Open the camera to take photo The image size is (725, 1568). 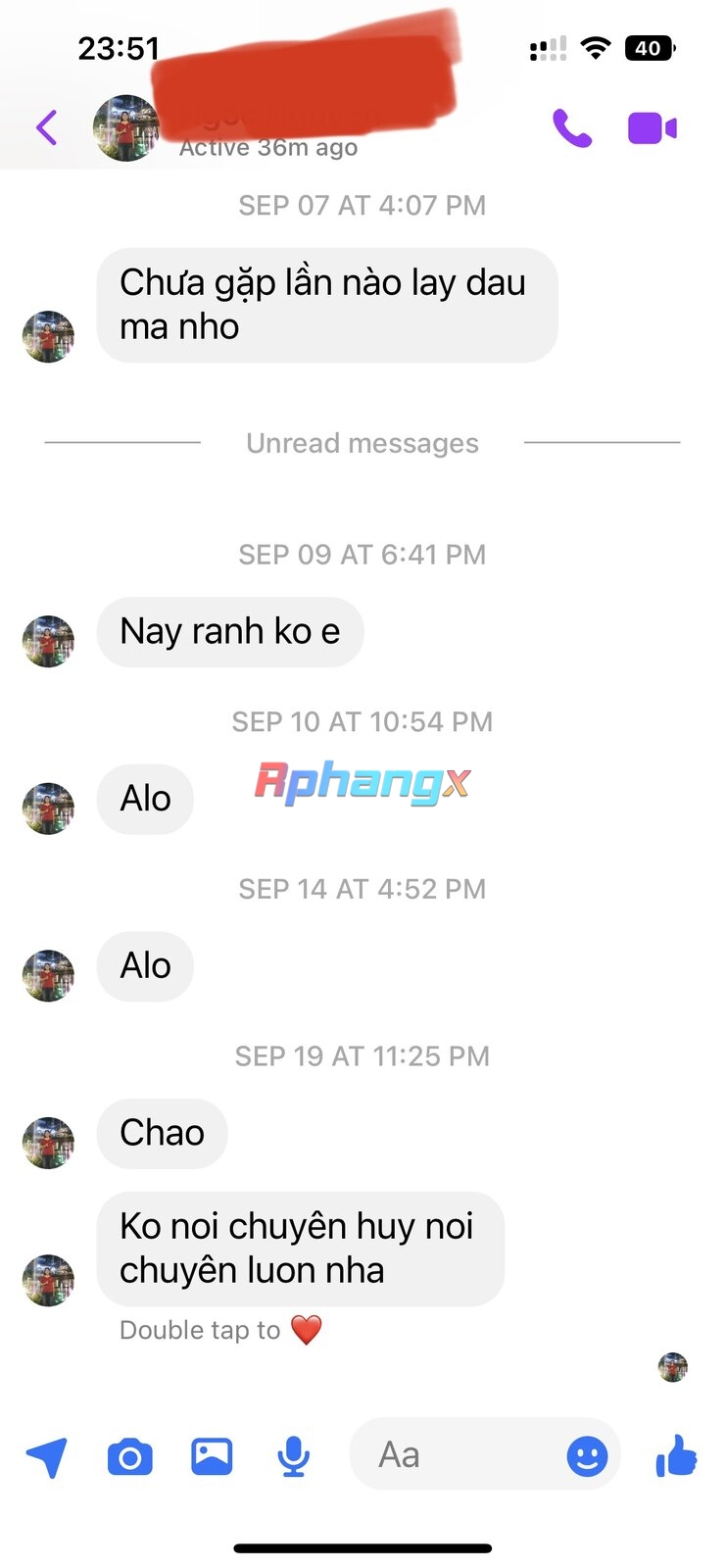pos(129,1457)
